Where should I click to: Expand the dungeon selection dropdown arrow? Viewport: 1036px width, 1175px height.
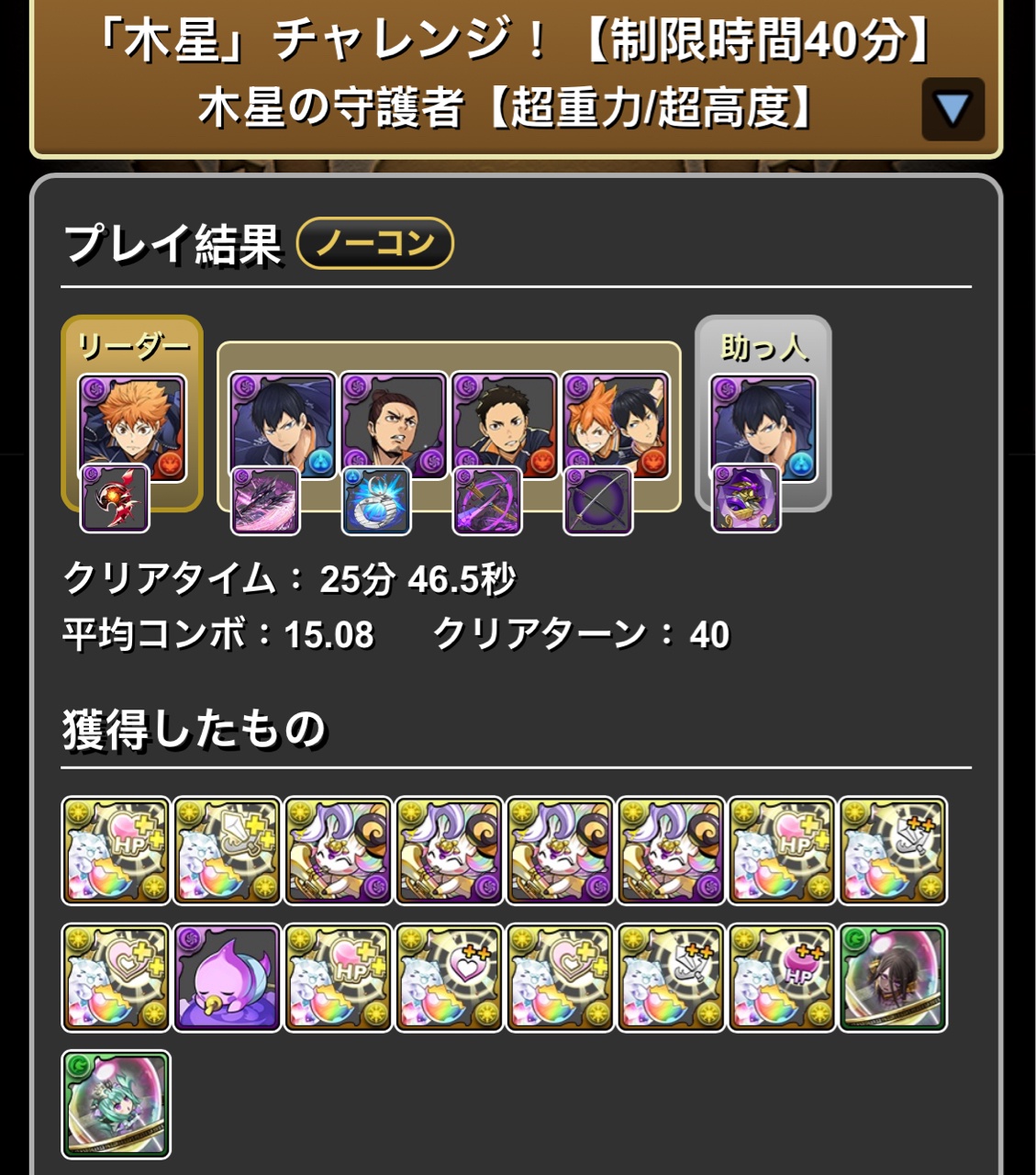point(952,109)
